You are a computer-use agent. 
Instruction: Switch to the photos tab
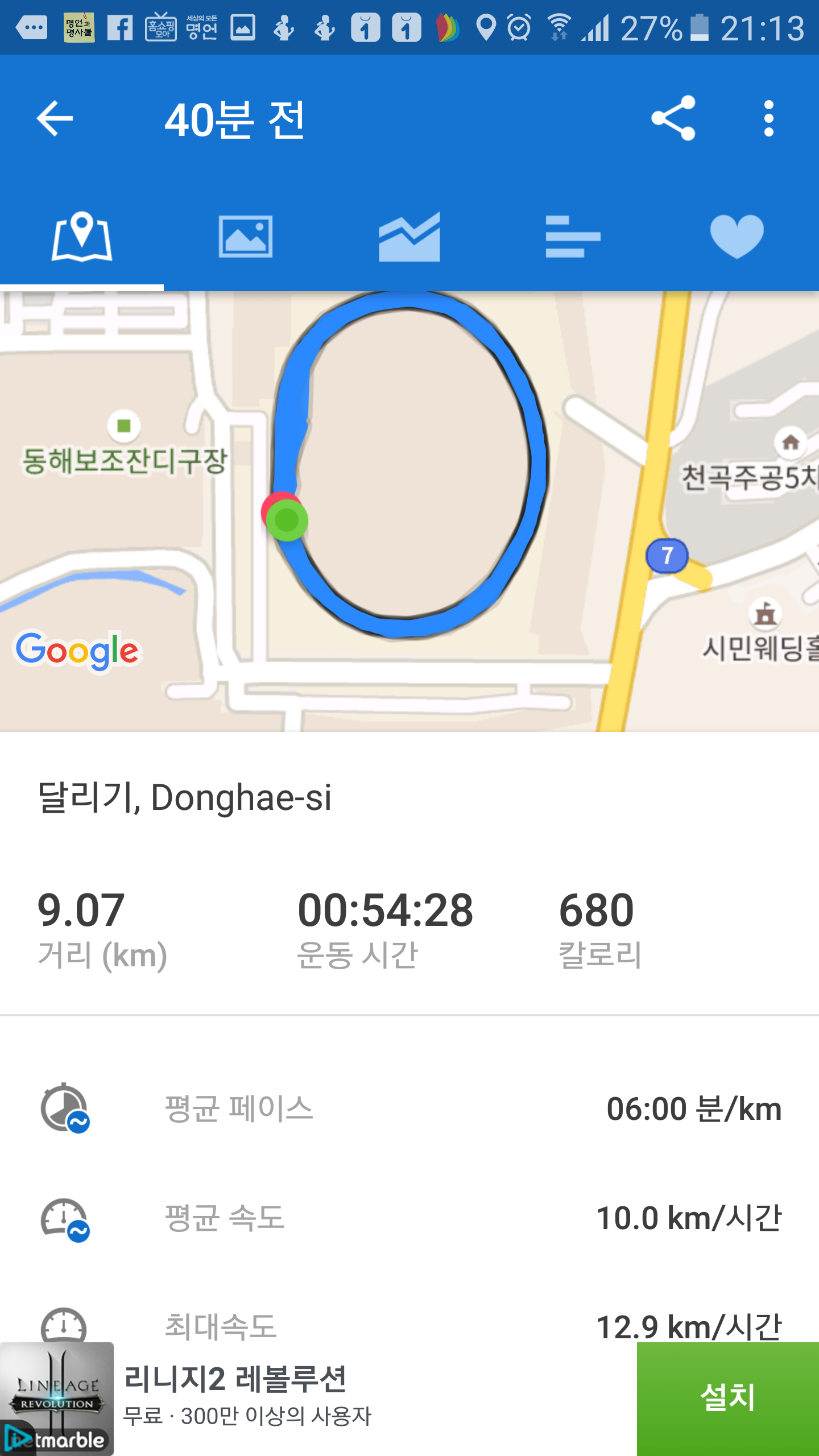246,237
